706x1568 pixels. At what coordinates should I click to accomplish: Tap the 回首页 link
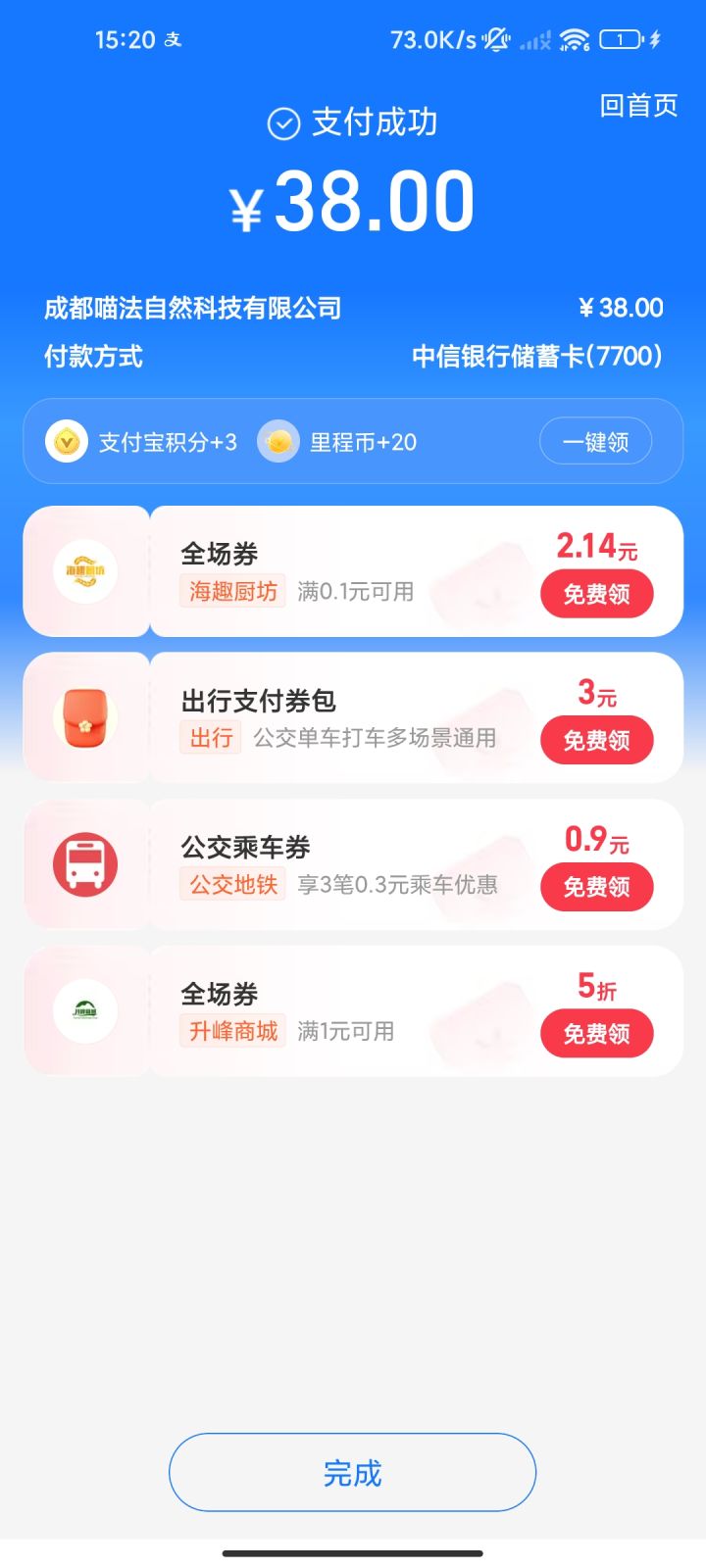point(635,106)
